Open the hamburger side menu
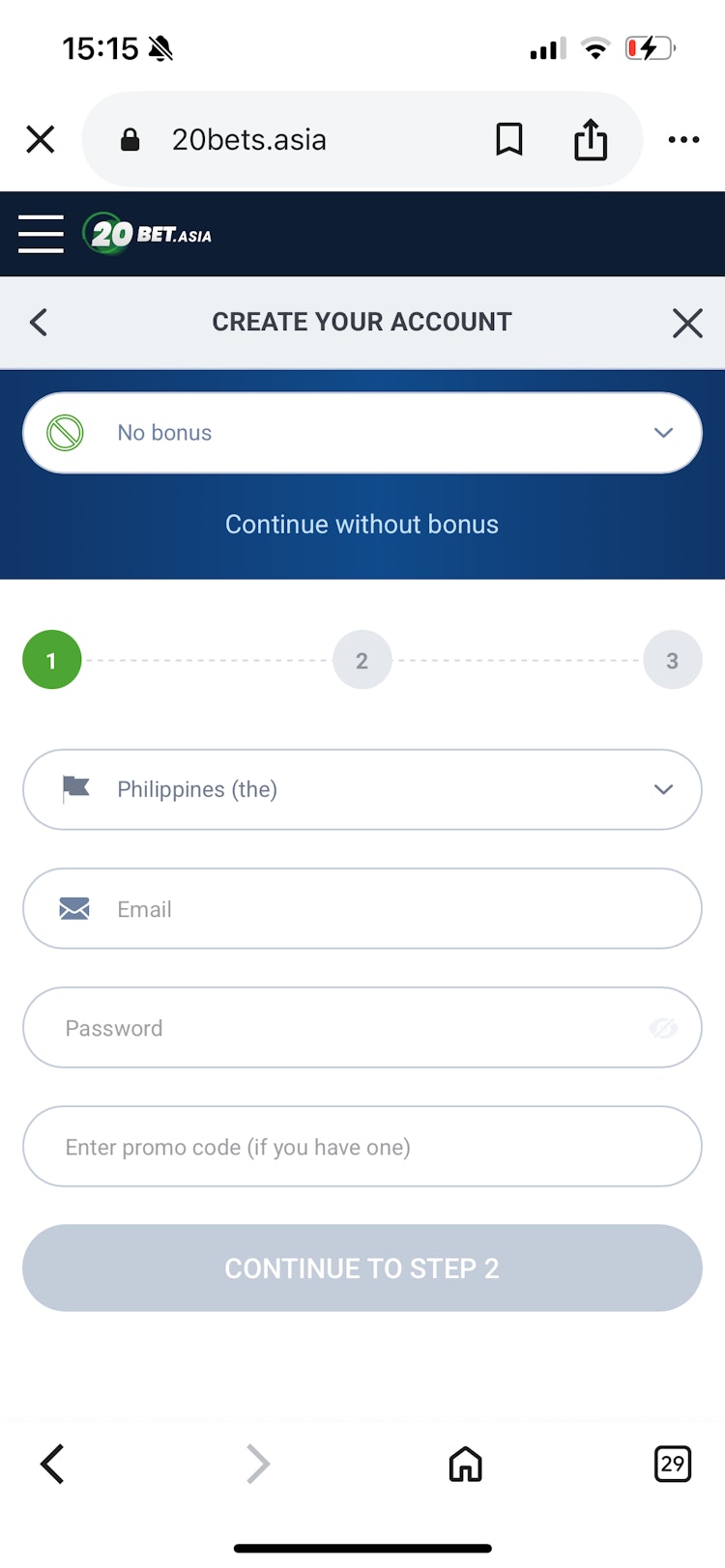The image size is (725, 1568). tap(41, 234)
